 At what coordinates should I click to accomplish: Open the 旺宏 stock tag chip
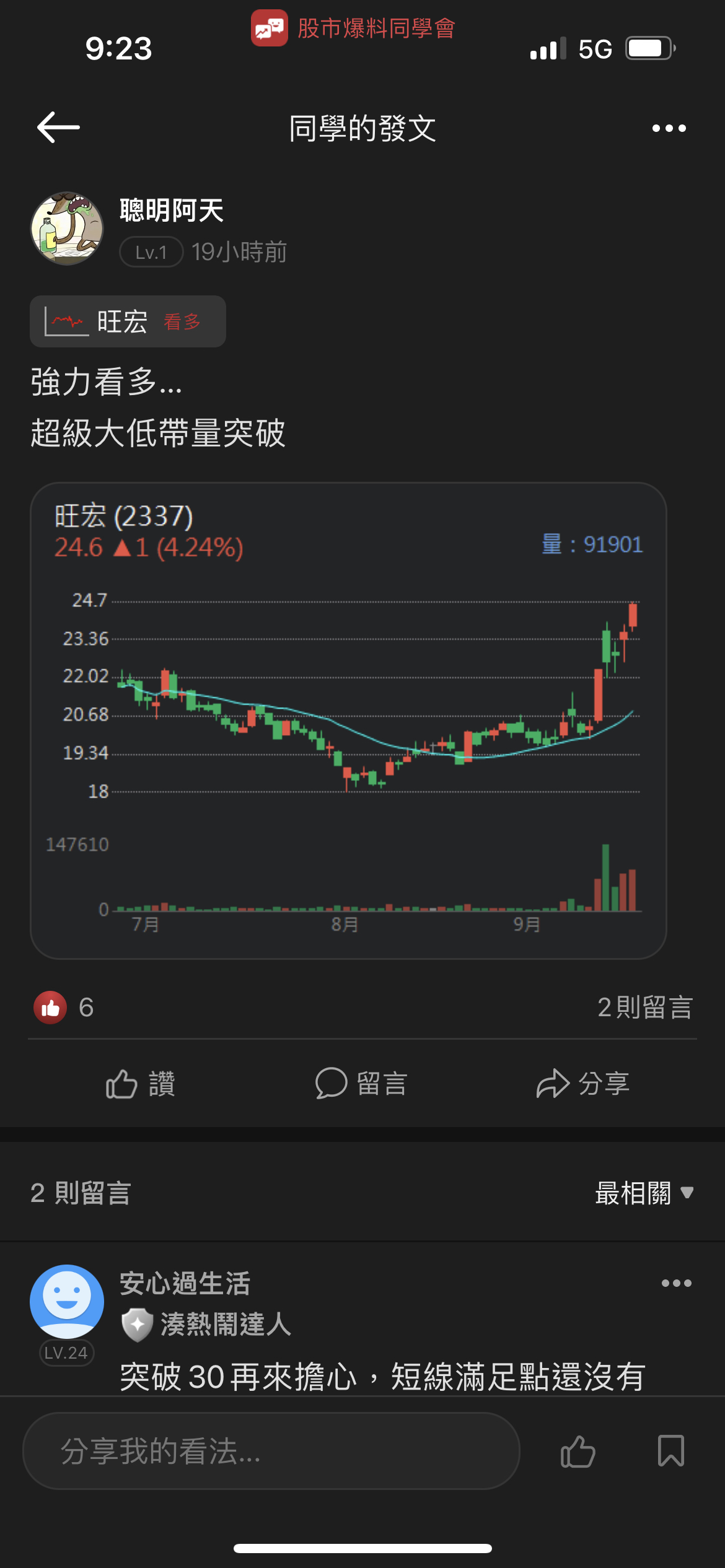tap(128, 322)
